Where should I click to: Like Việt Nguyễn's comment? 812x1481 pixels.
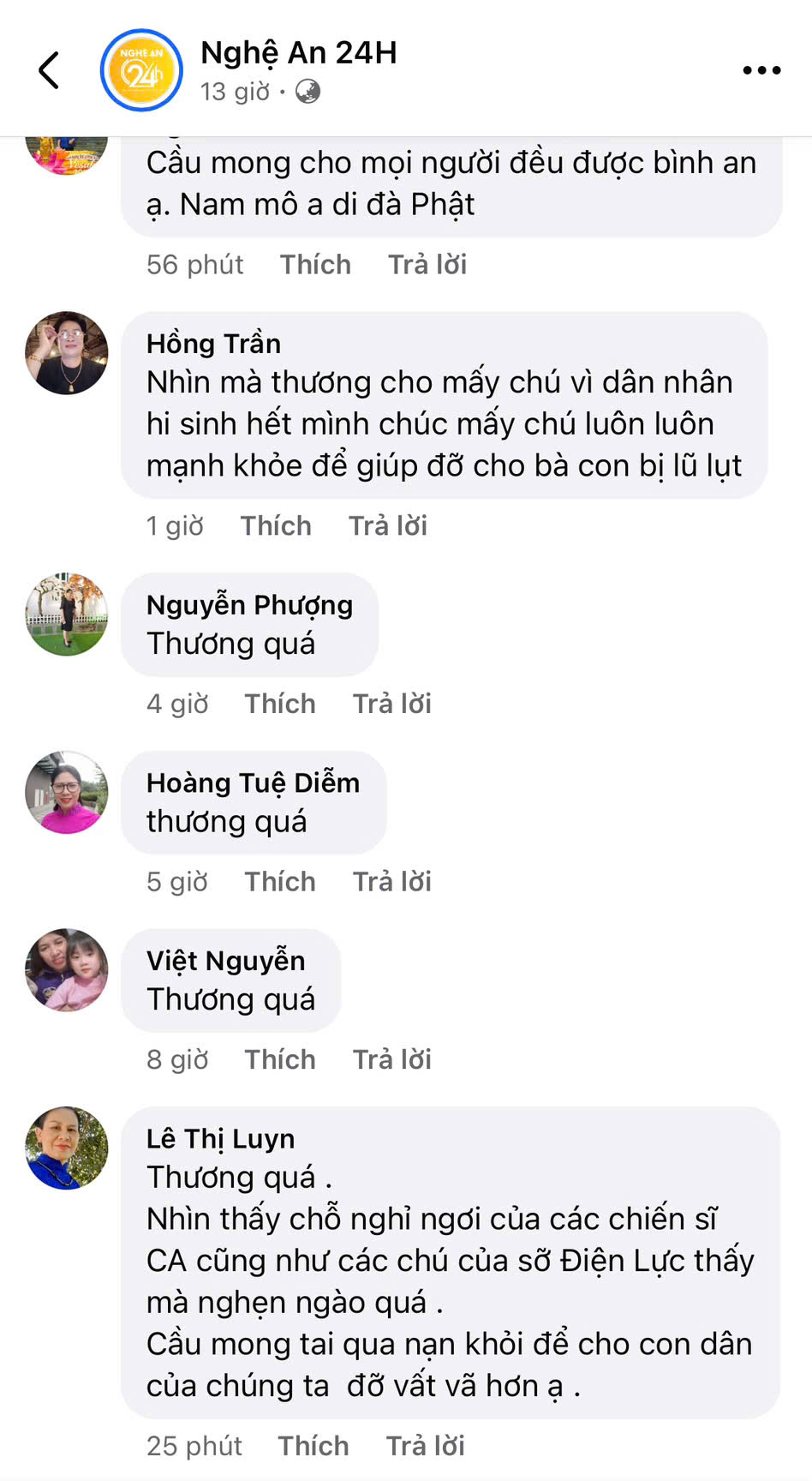pyautogui.click(x=279, y=1059)
